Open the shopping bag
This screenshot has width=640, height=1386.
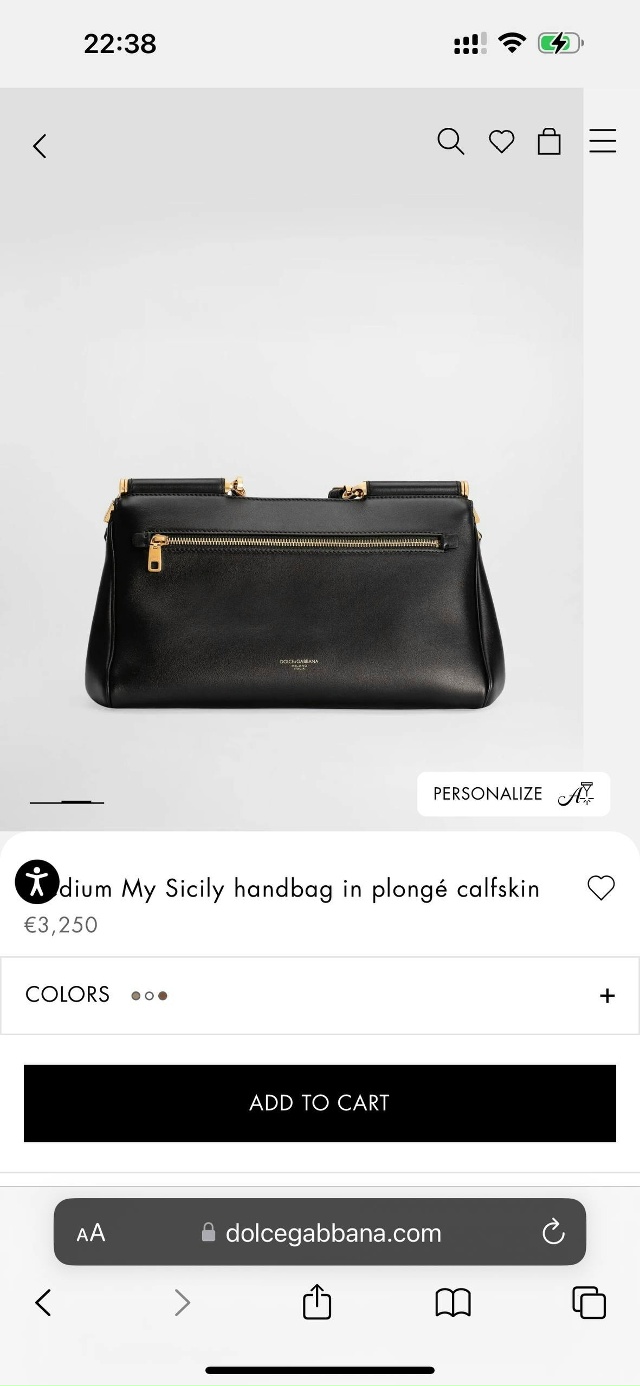(549, 142)
